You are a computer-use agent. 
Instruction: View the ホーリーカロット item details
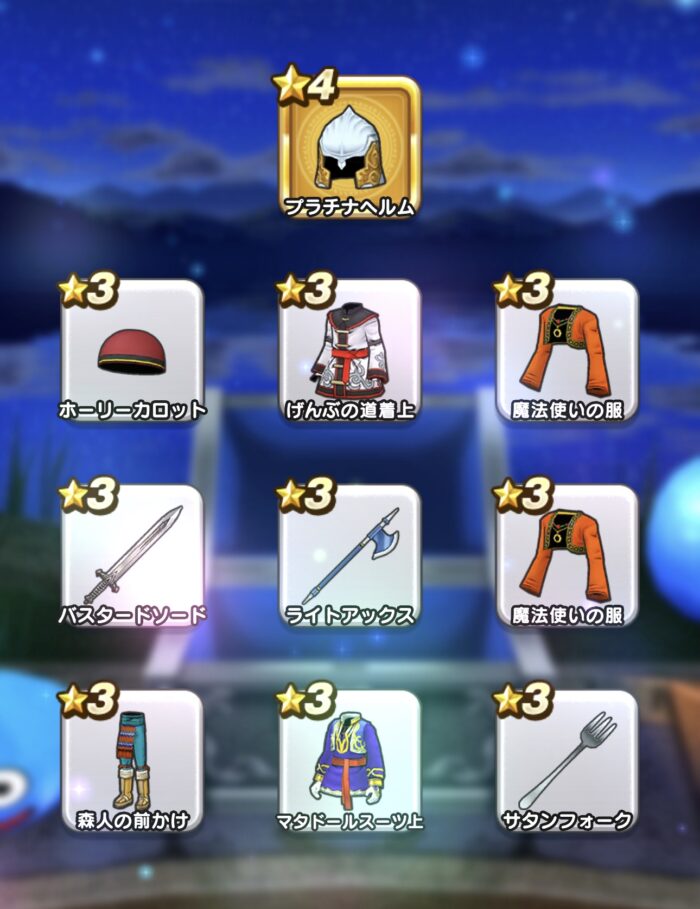tap(132, 352)
